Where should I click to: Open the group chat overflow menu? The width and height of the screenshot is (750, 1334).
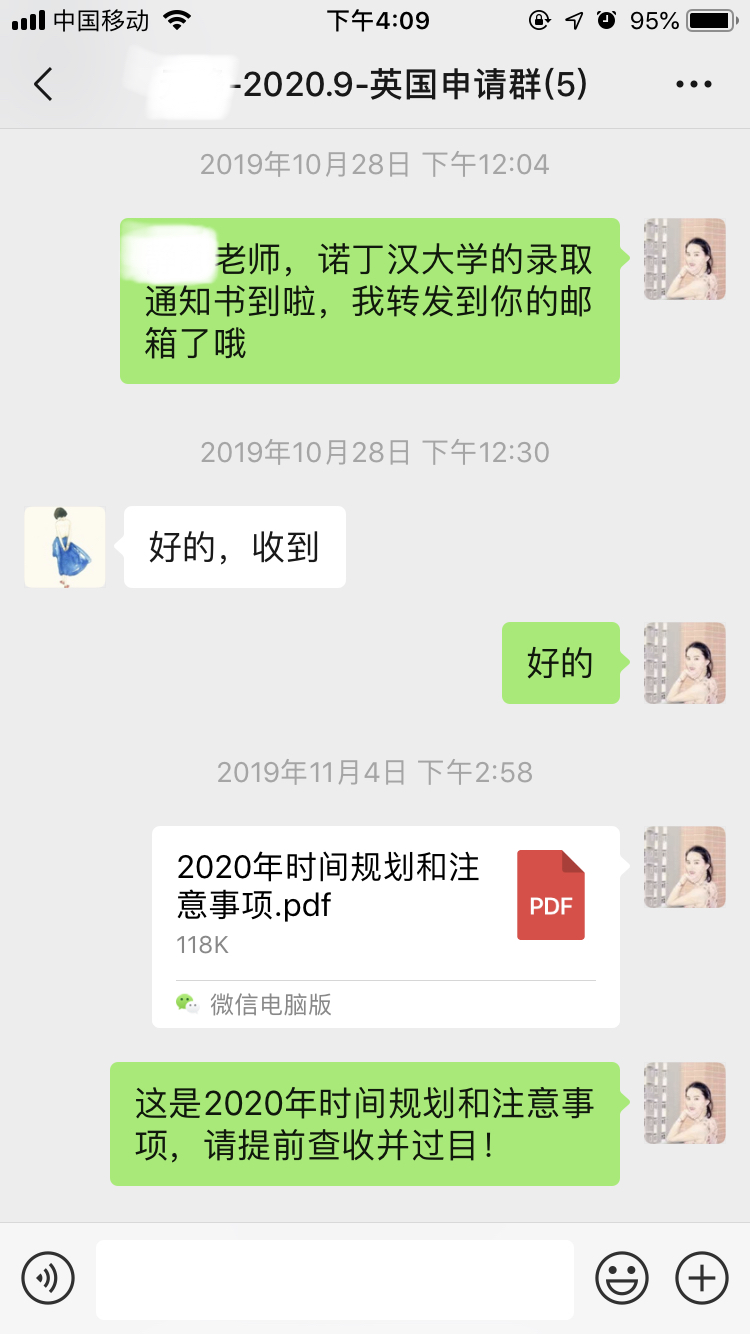[x=694, y=85]
